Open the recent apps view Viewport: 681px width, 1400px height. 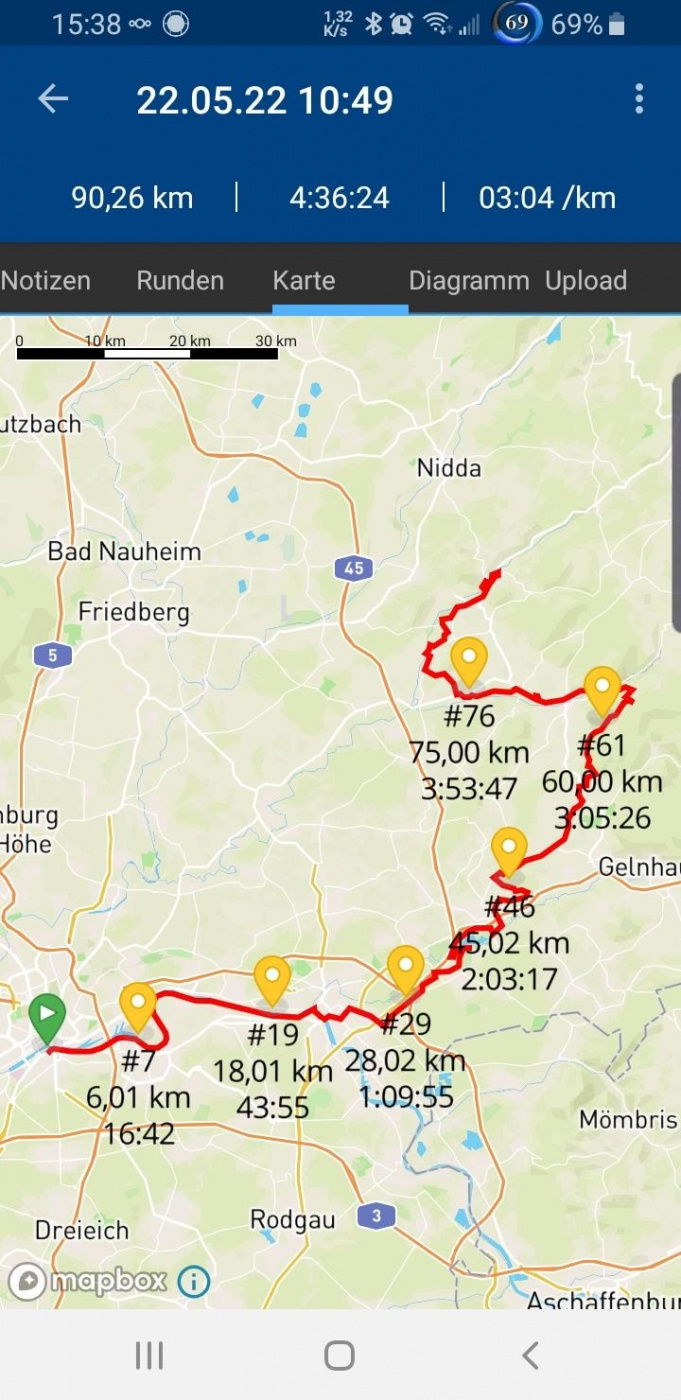[149, 1356]
